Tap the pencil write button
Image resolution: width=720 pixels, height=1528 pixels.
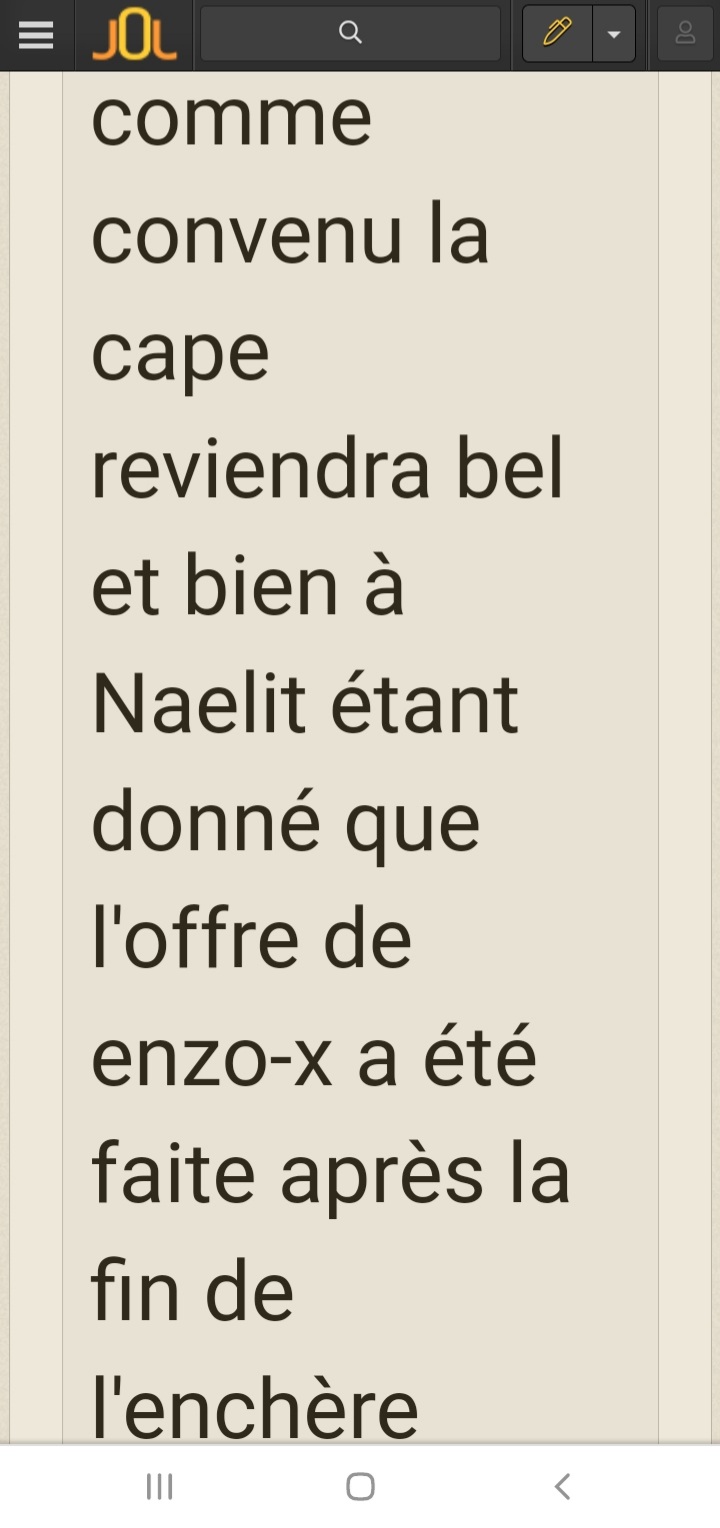click(558, 34)
